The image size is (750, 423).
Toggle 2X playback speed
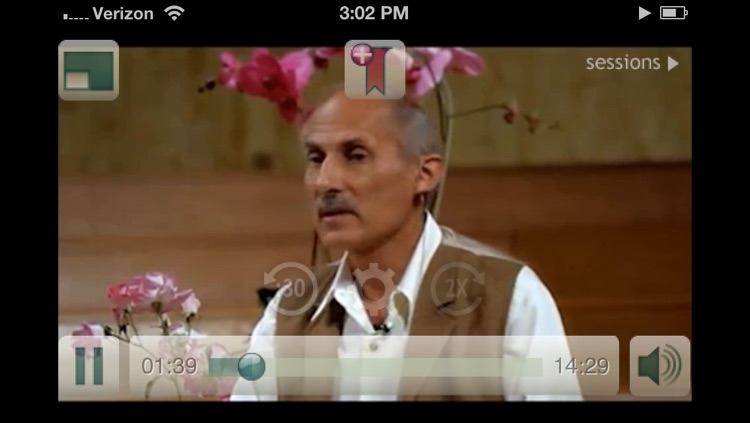point(458,290)
